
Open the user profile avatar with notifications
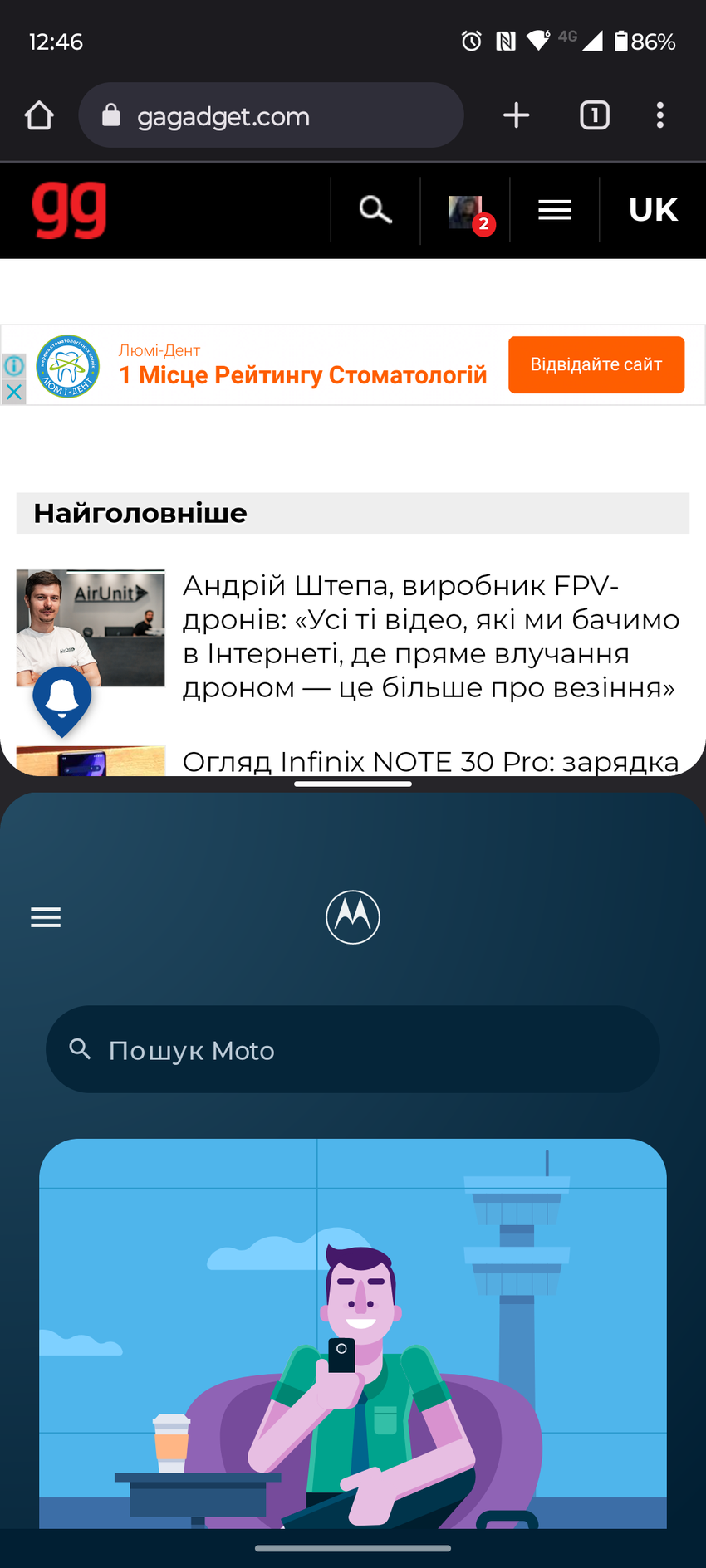(466, 212)
